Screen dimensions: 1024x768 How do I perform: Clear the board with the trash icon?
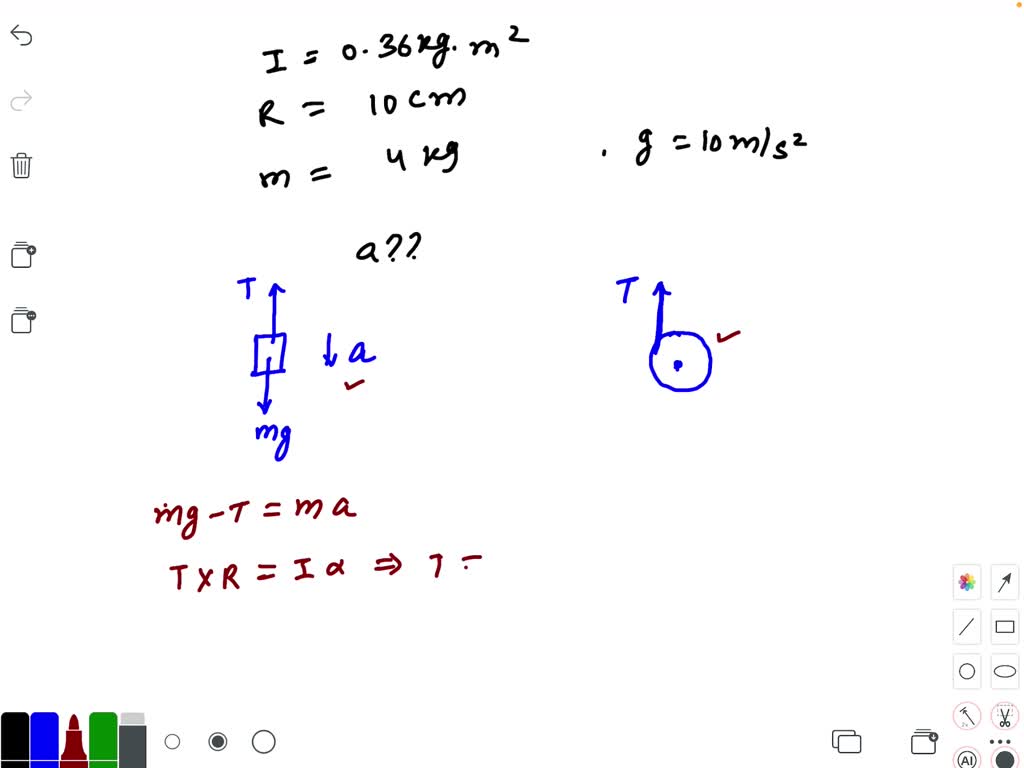(x=21, y=165)
